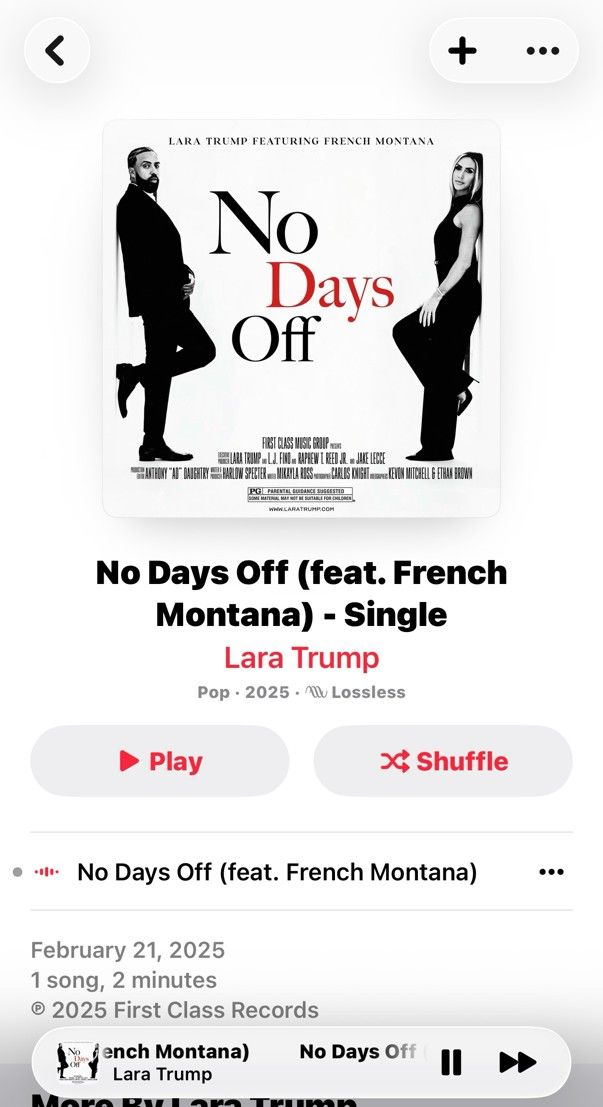Select the track No Days Off (feat. French Montana)

click(277, 872)
